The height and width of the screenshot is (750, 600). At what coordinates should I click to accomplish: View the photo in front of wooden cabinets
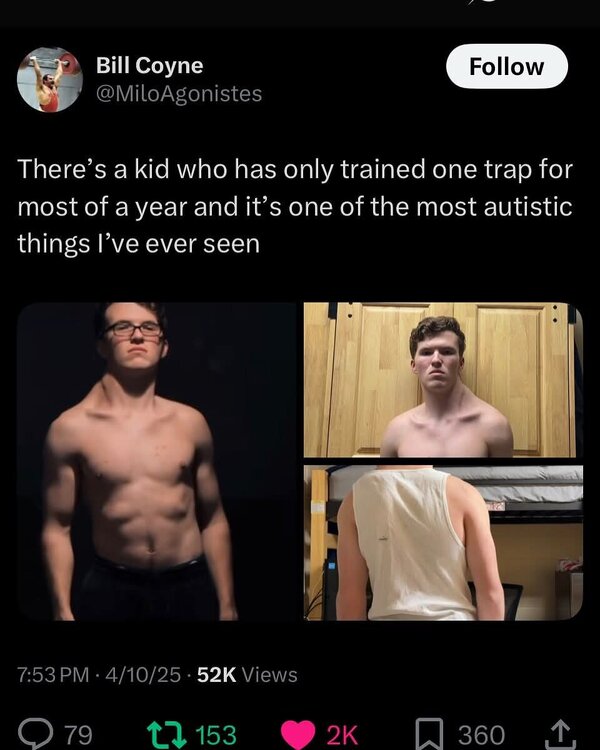coord(443,380)
